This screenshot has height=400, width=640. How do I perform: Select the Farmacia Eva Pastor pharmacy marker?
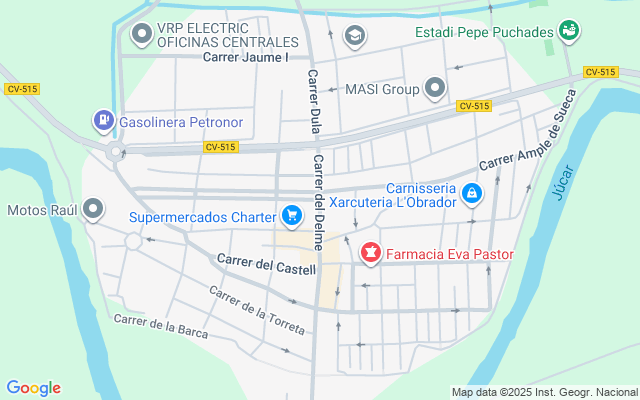click(371, 253)
